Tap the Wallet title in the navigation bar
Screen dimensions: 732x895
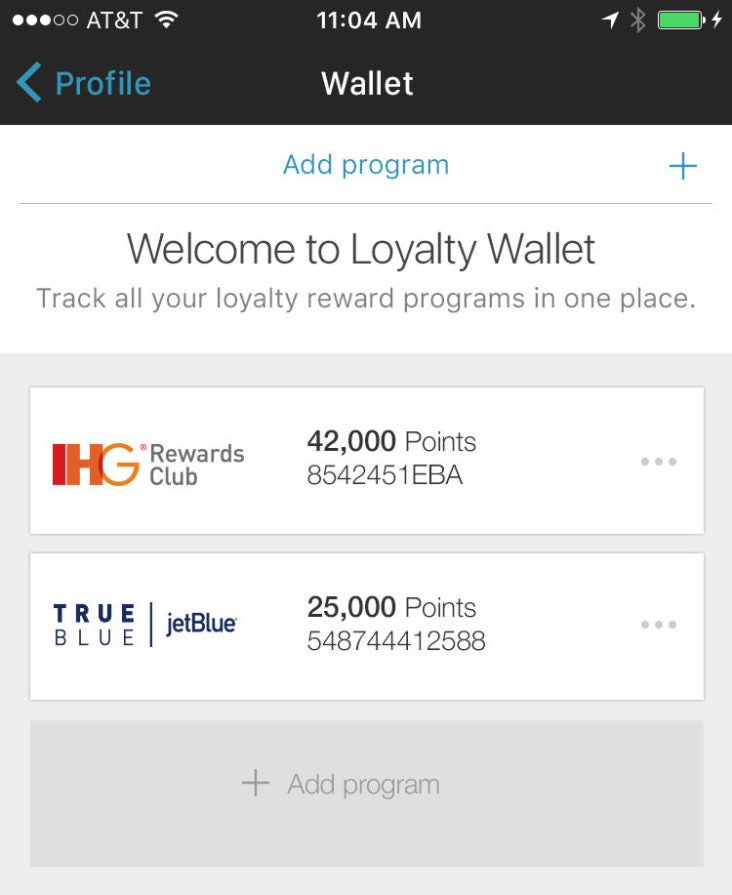point(366,84)
